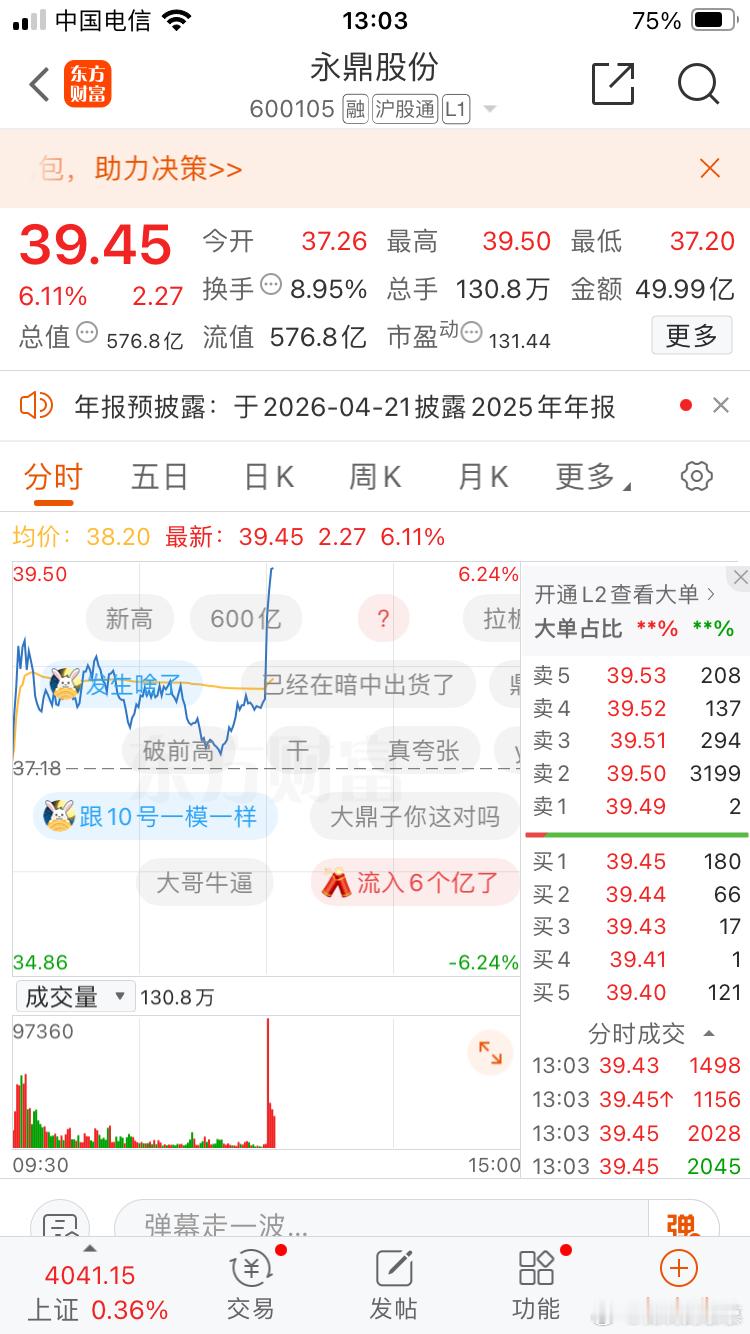750x1334 pixels.
Task: Open 交易 from the bottom navigation
Action: point(250,1274)
